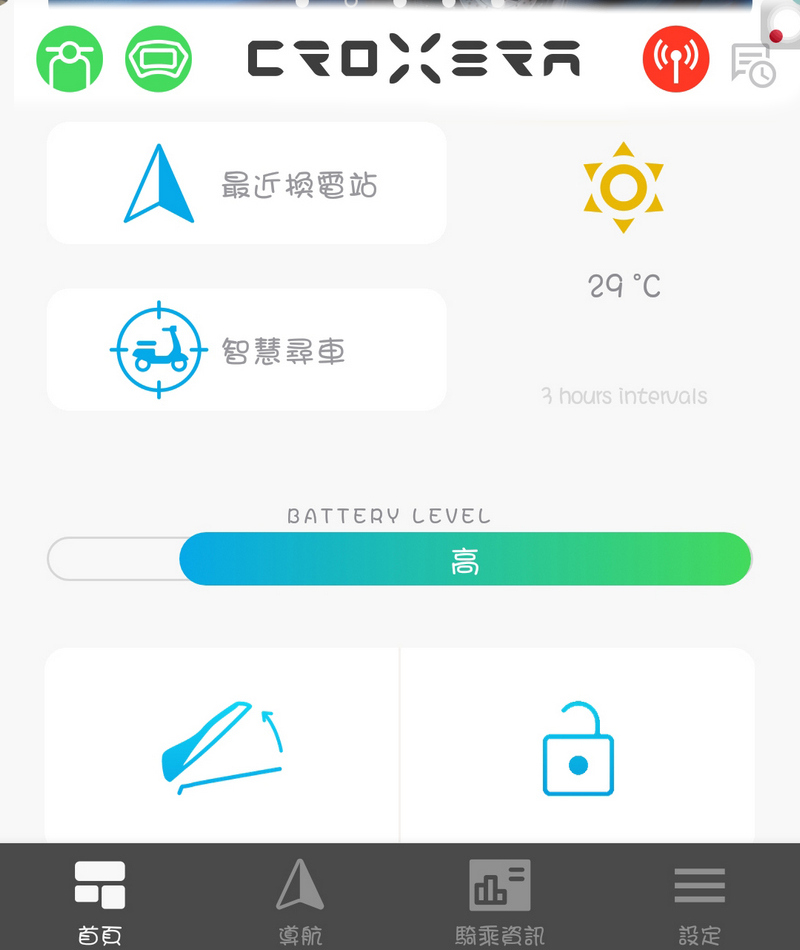
Task: Tap the green seat compartment icon
Action: coord(158,59)
